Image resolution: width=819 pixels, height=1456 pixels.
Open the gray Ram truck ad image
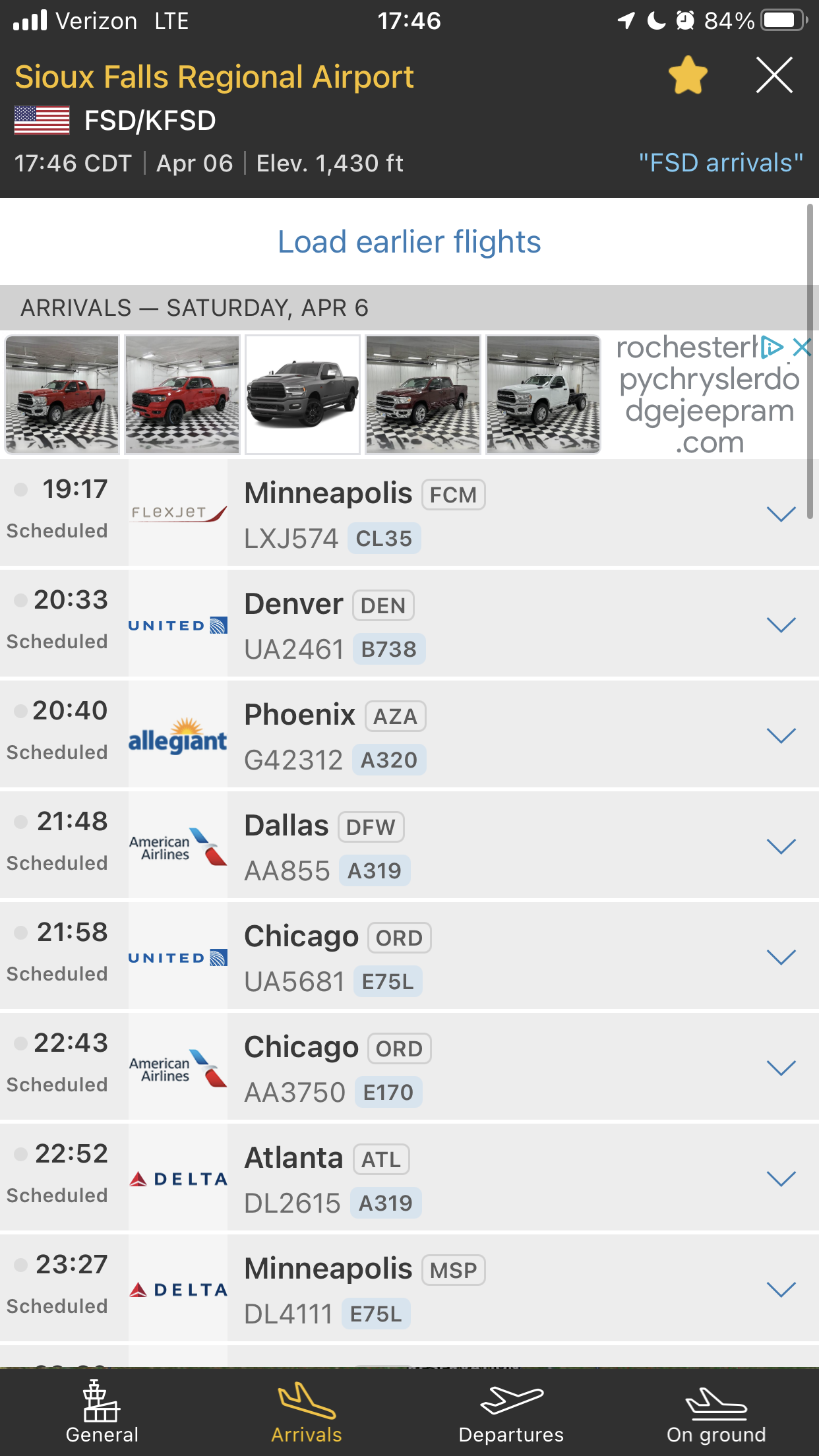pos(303,394)
